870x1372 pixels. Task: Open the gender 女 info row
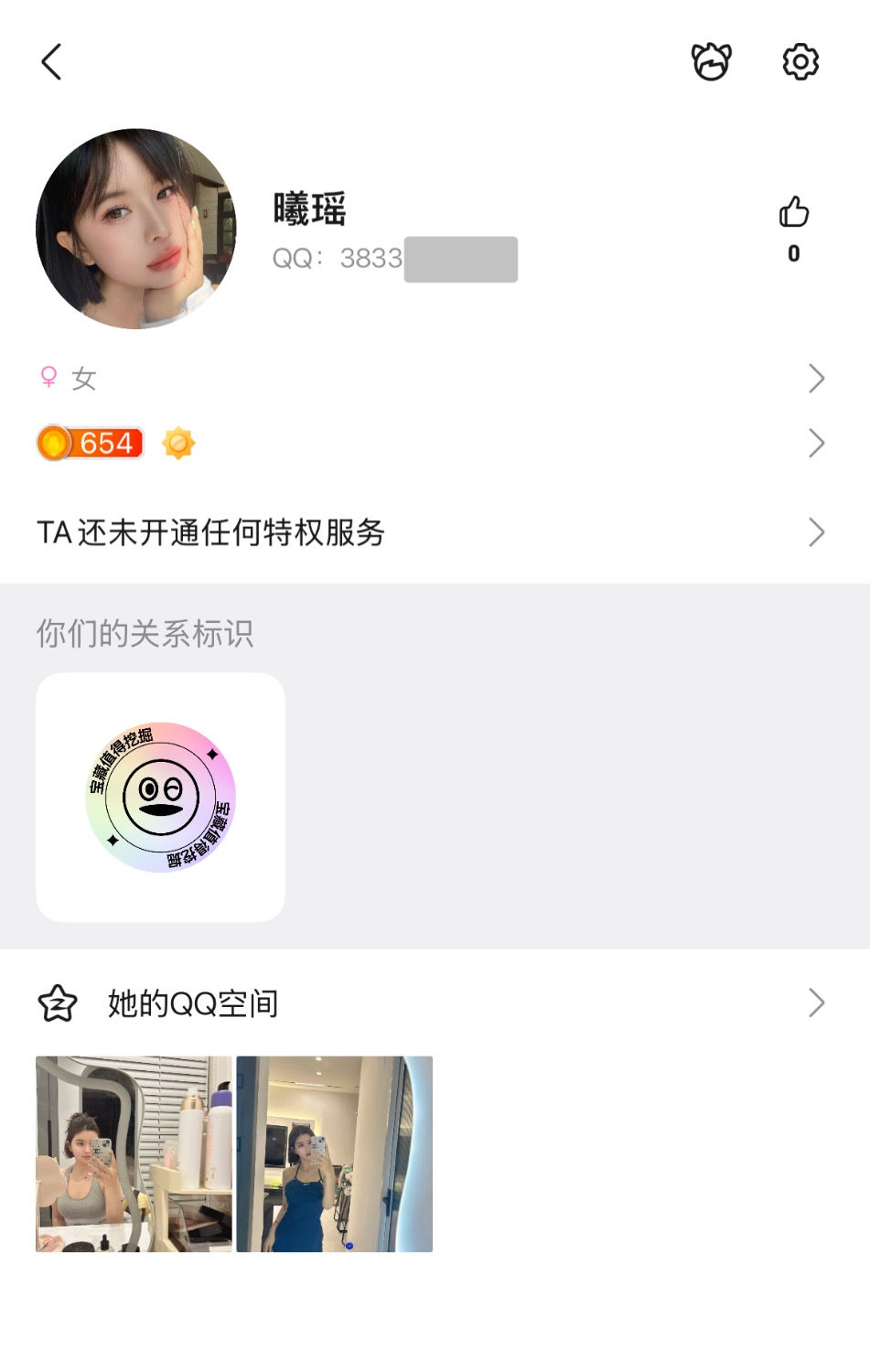[430, 379]
